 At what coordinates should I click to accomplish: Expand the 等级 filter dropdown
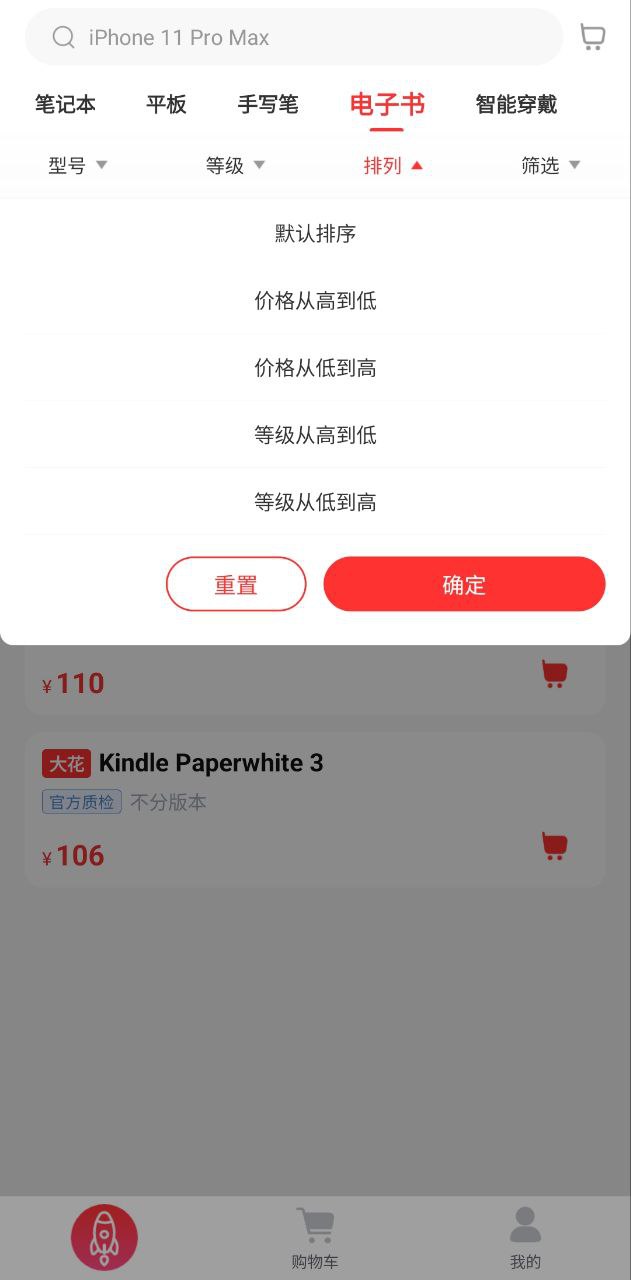(x=235, y=166)
